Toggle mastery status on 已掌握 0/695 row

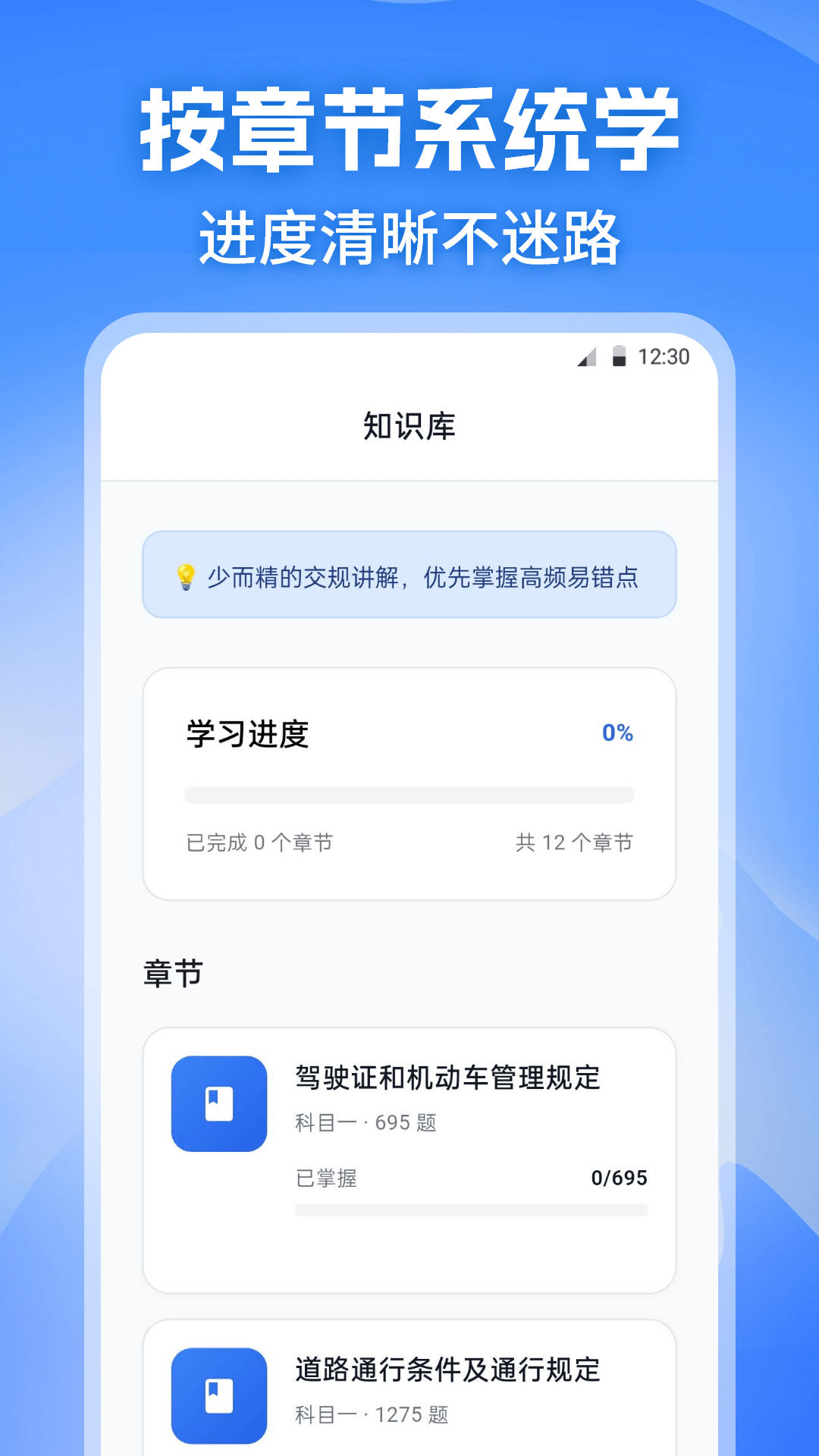[x=470, y=1178]
